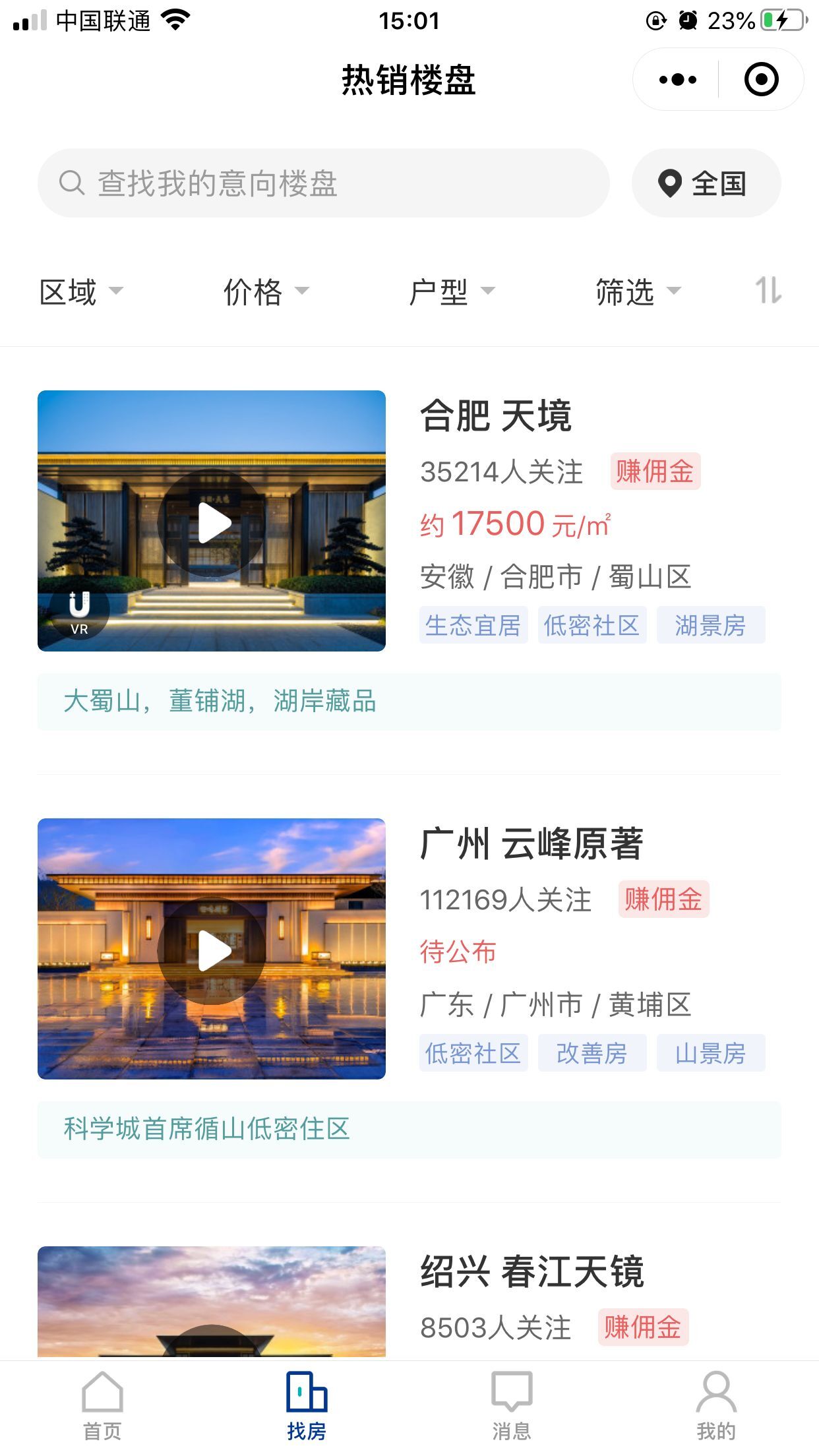The image size is (819, 1456).
Task: Tap 赚佣金 on 合肥 天境
Action: coord(655,471)
